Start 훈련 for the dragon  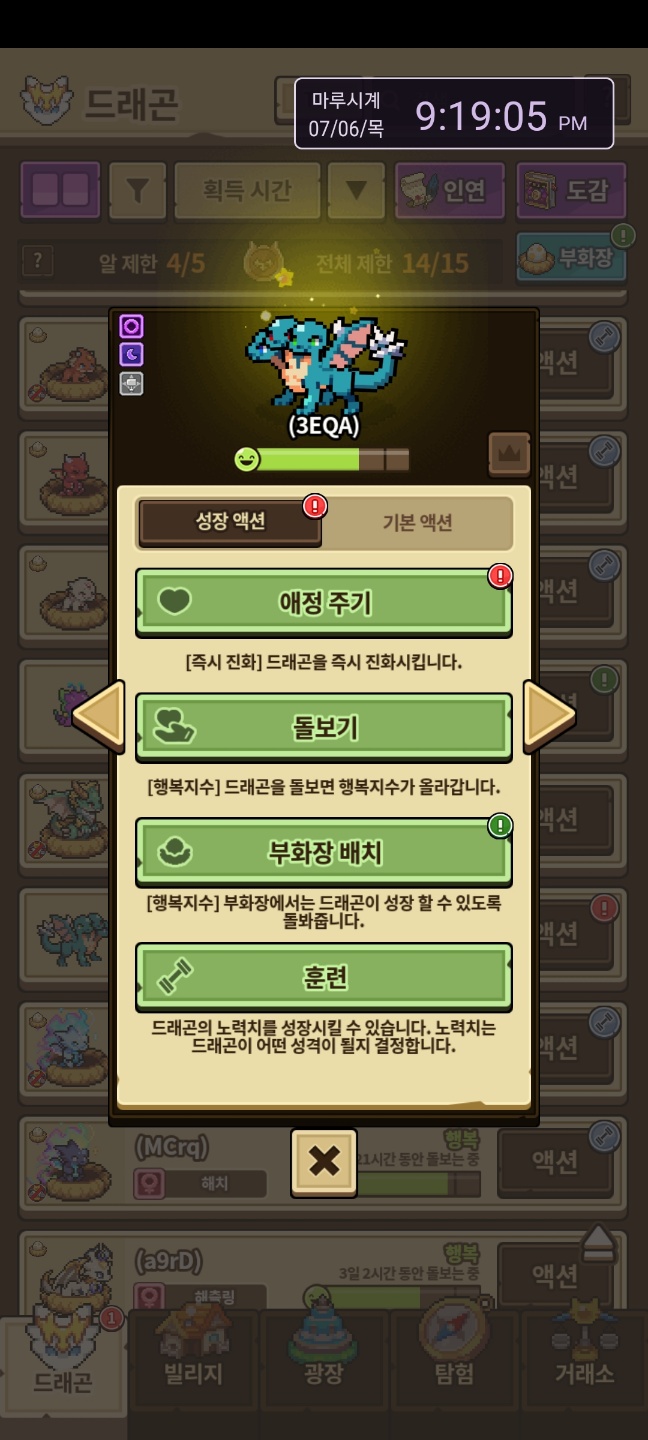pos(324,977)
